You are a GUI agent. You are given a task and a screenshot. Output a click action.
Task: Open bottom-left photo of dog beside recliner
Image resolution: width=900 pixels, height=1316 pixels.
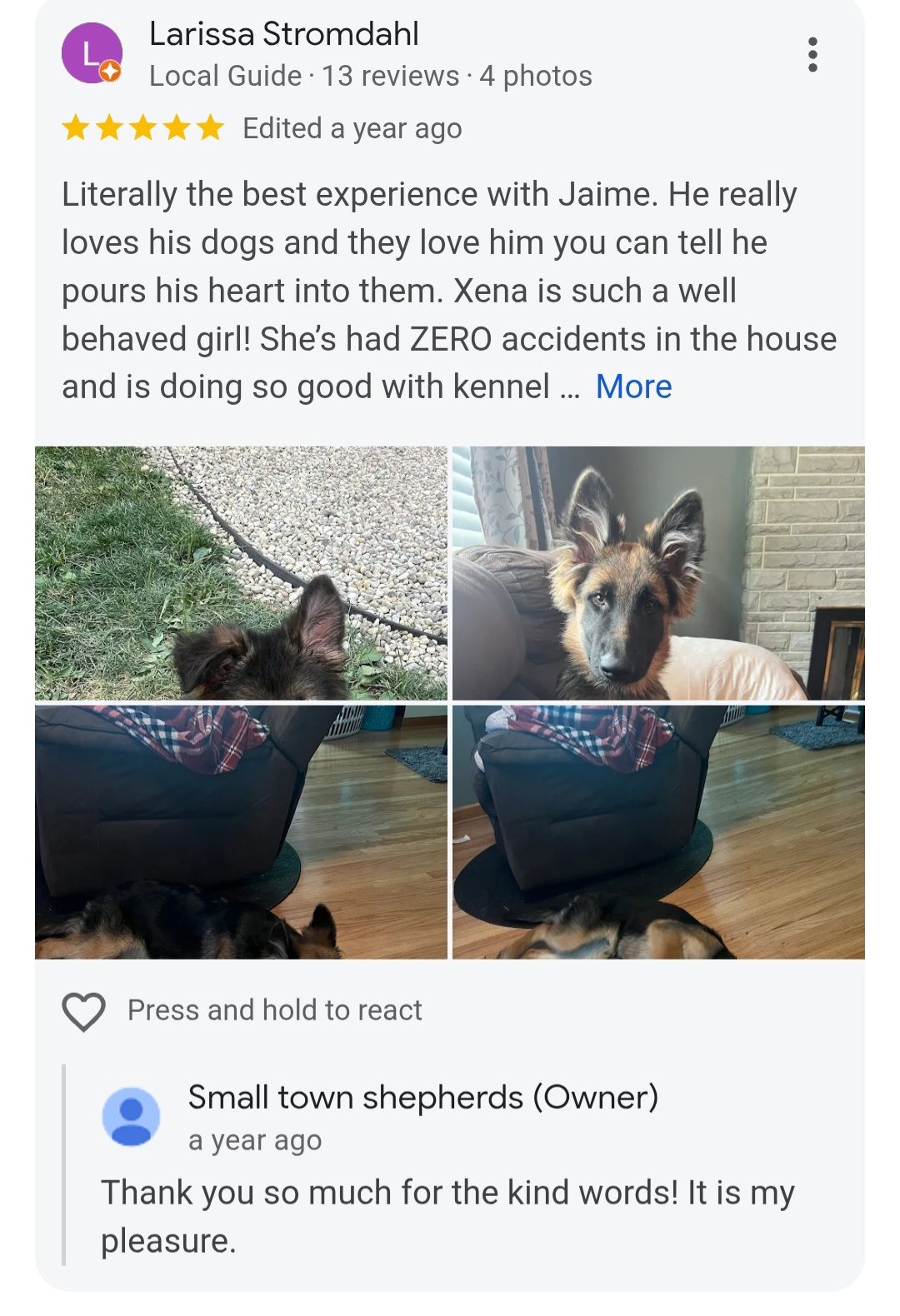coord(241,832)
